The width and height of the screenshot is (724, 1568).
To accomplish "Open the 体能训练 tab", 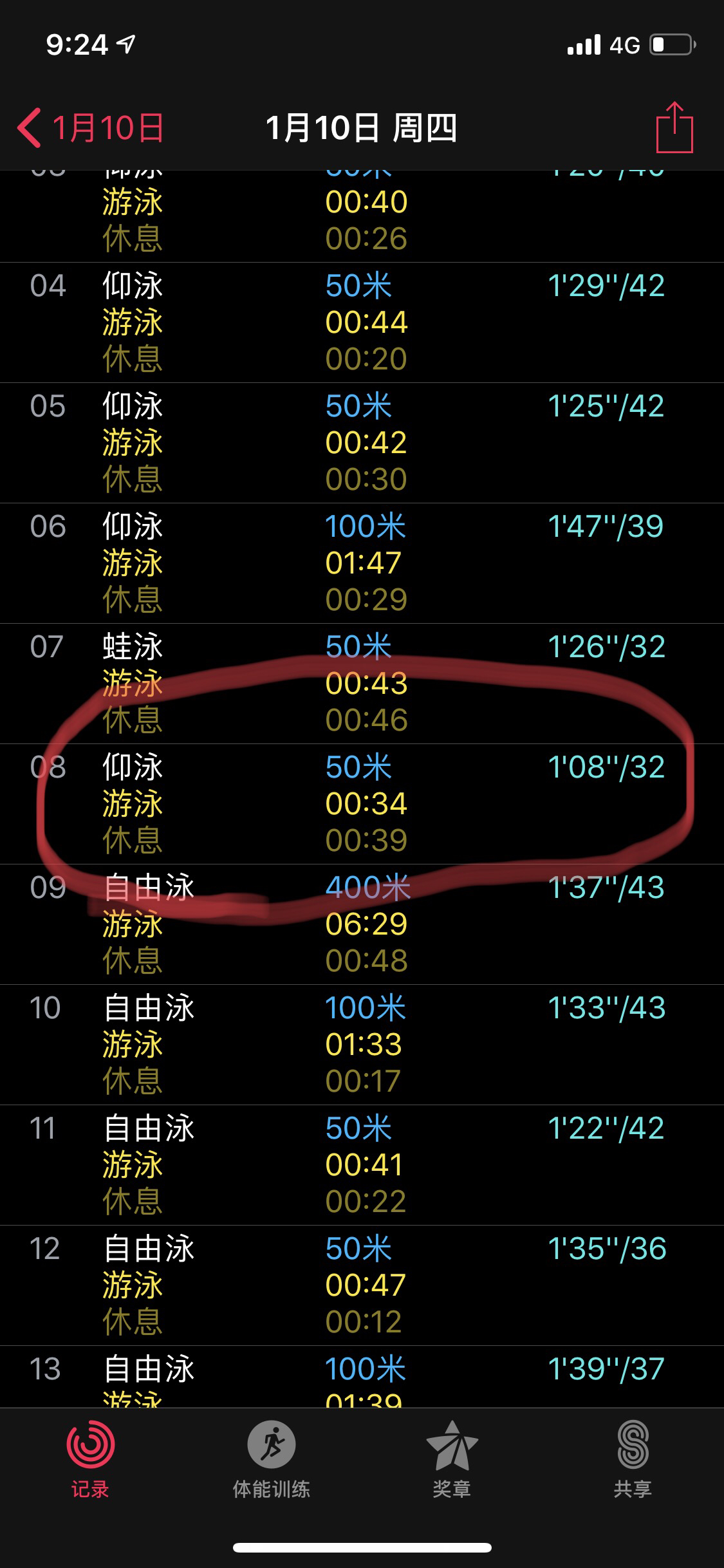I will [271, 1459].
